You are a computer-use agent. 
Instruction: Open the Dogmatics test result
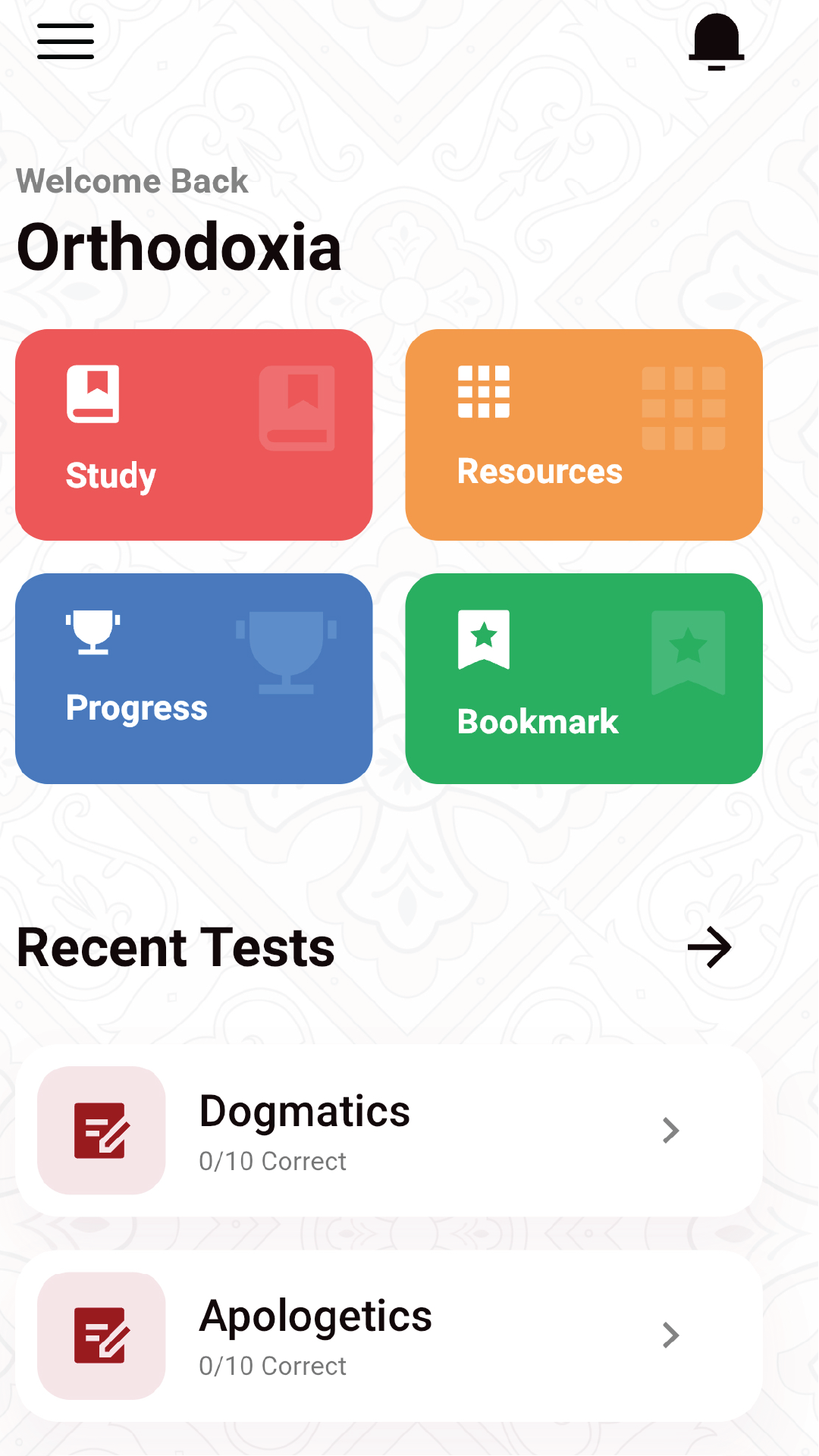click(x=389, y=1131)
